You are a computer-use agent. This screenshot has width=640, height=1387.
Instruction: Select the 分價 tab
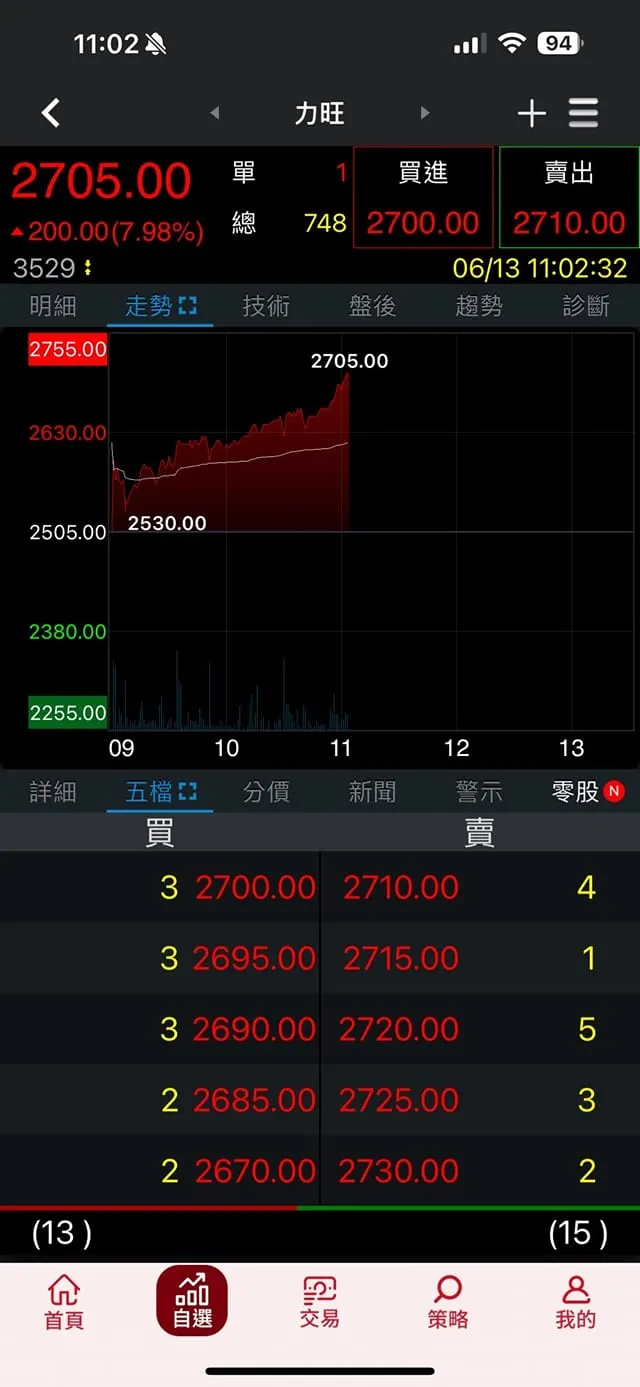(266, 792)
